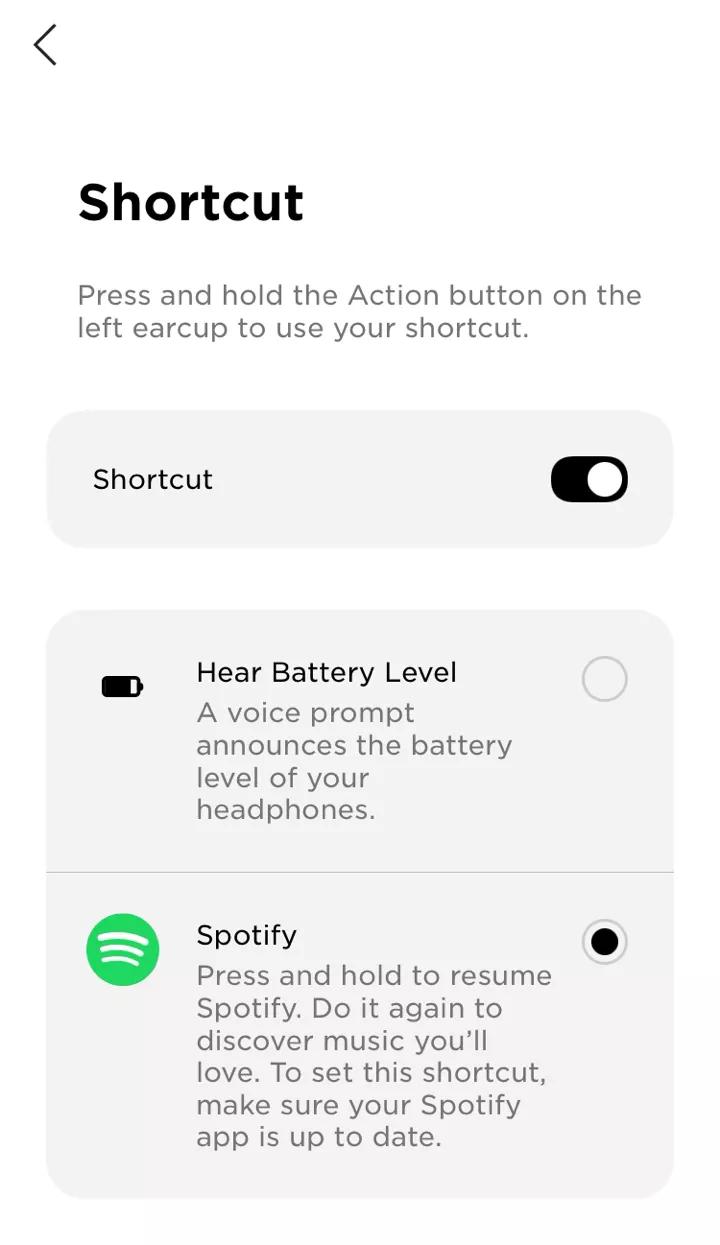Go back using the top-left arrow
Viewport: 720px width, 1245px height.
(45, 45)
